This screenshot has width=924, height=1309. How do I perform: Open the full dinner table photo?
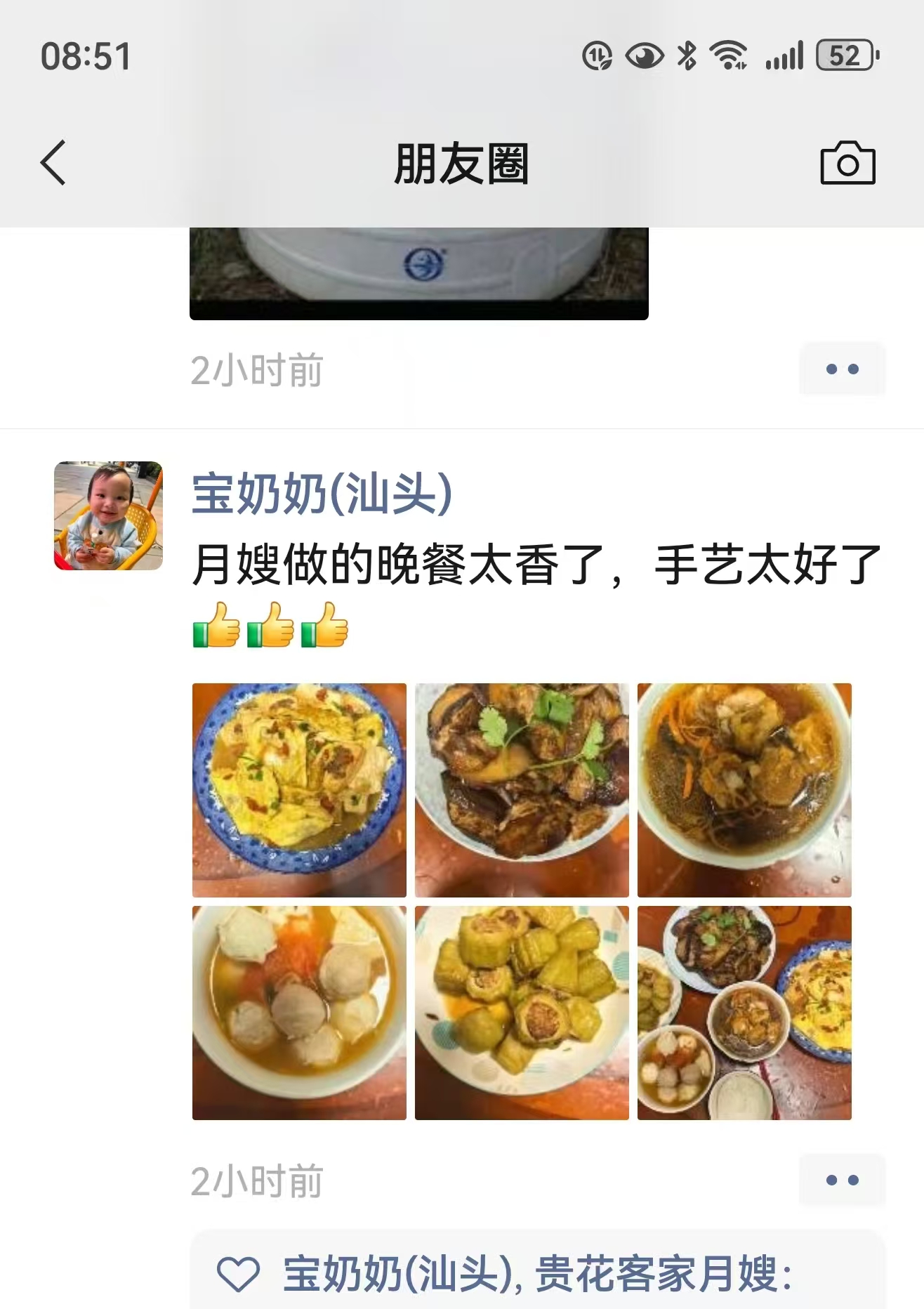(x=744, y=1013)
